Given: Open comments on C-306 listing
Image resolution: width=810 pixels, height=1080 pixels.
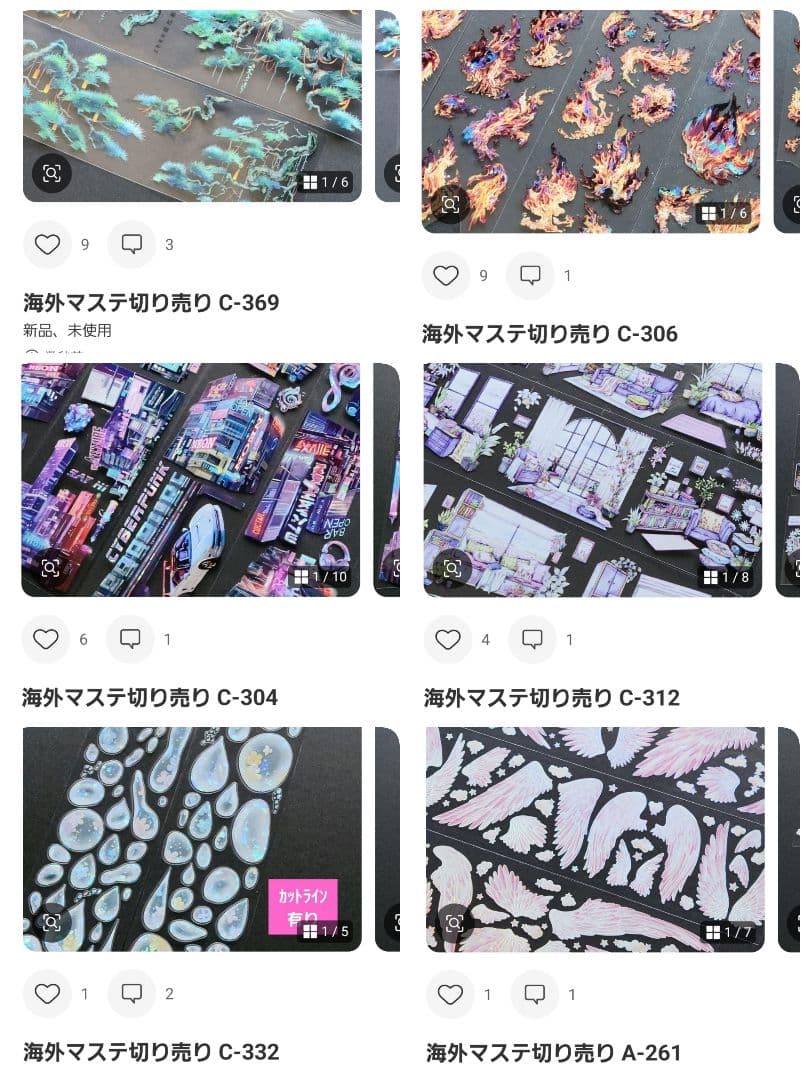Looking at the screenshot, I should pyautogui.click(x=530, y=275).
